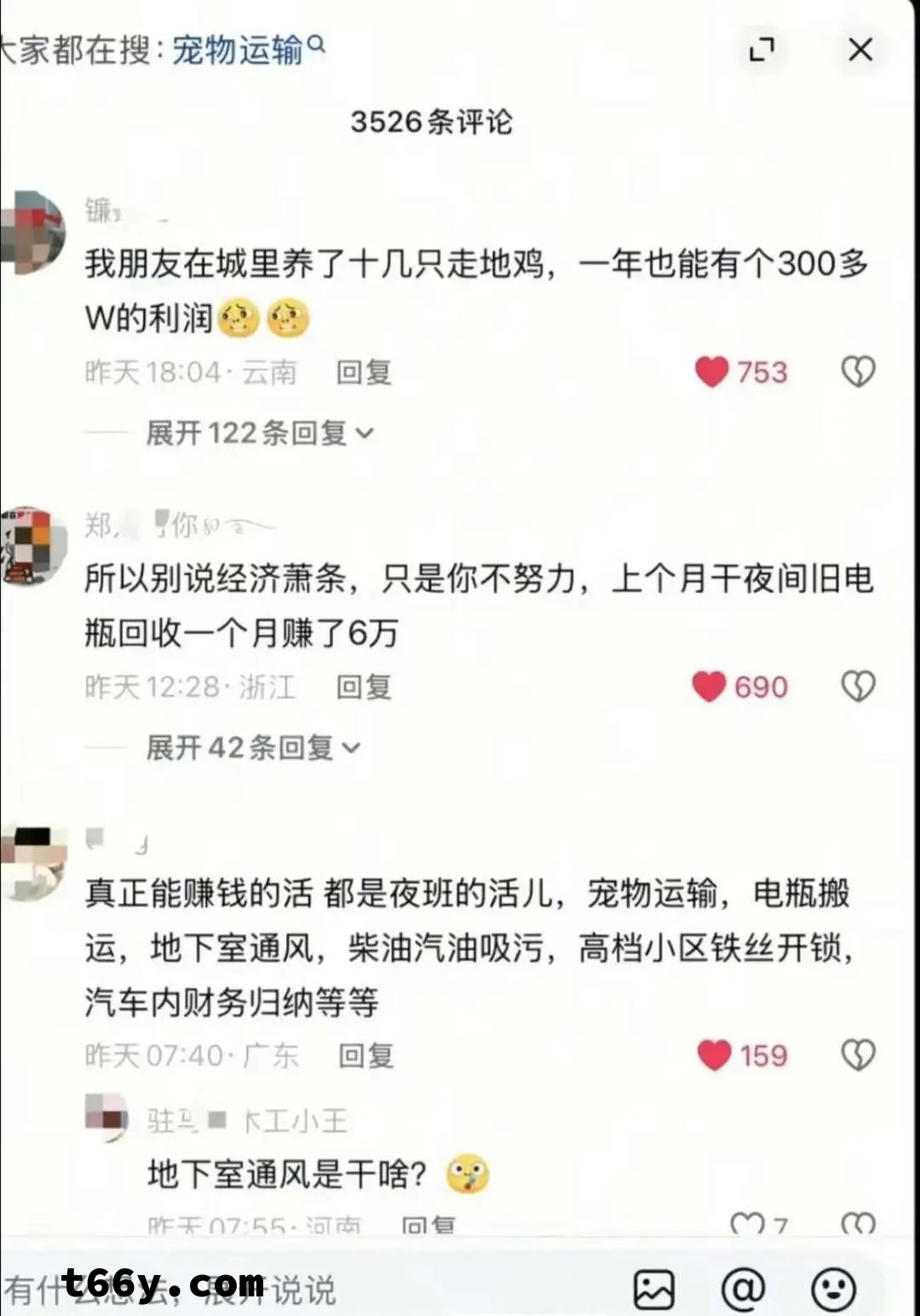Expand comments panel to full screen
920x1316 pixels.
tap(762, 49)
